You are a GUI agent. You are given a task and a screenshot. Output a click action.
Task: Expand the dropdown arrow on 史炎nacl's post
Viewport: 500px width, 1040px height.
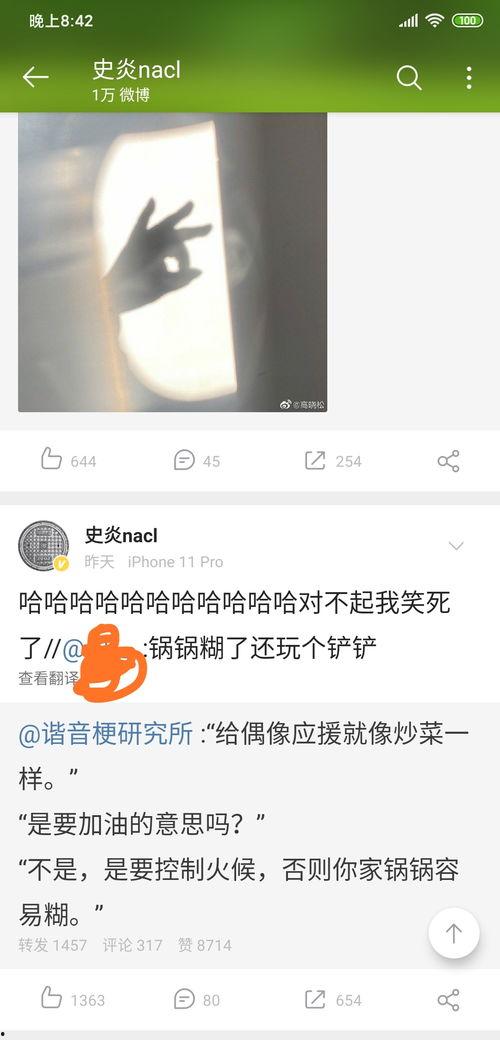456,546
